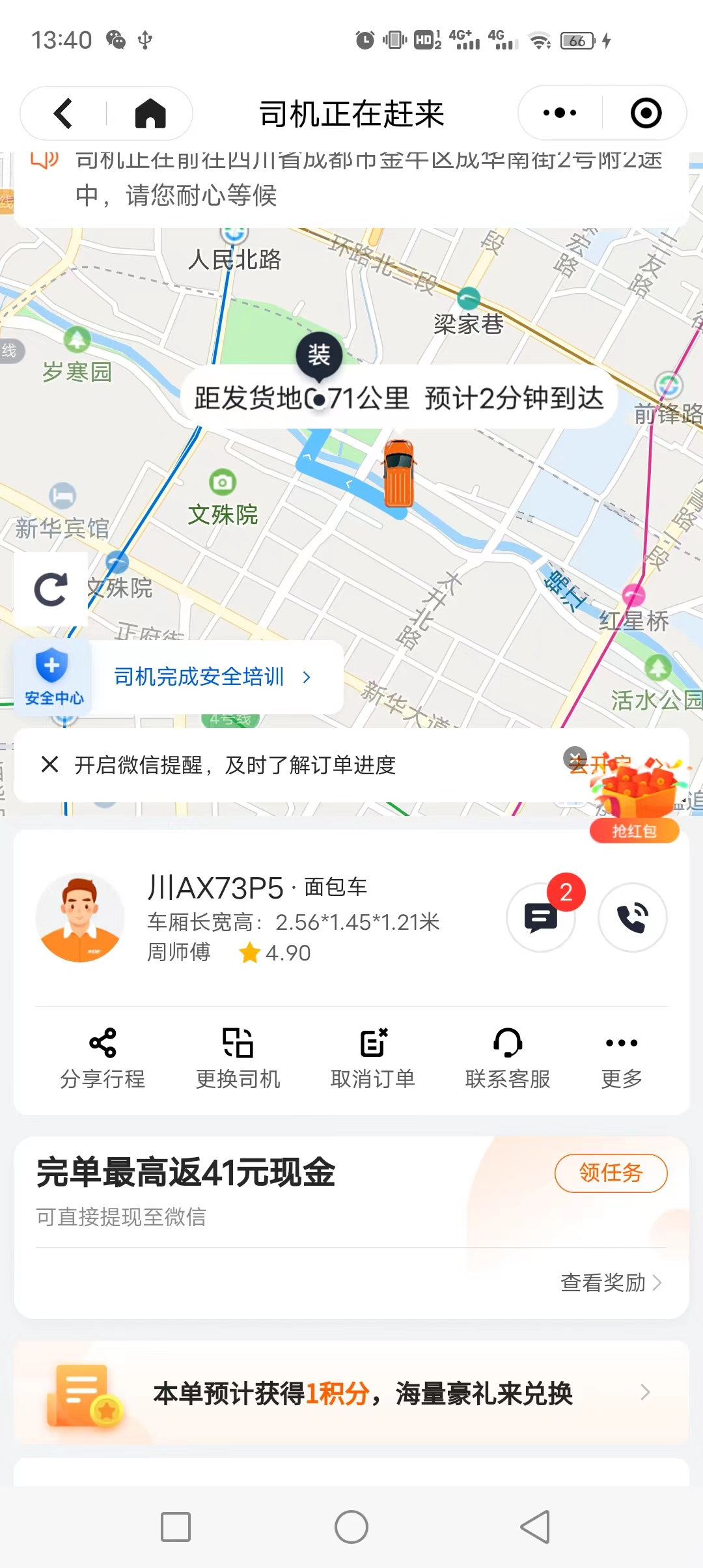Image resolution: width=703 pixels, height=1568 pixels.
Task: Return to the mini program home
Action: 150,113
